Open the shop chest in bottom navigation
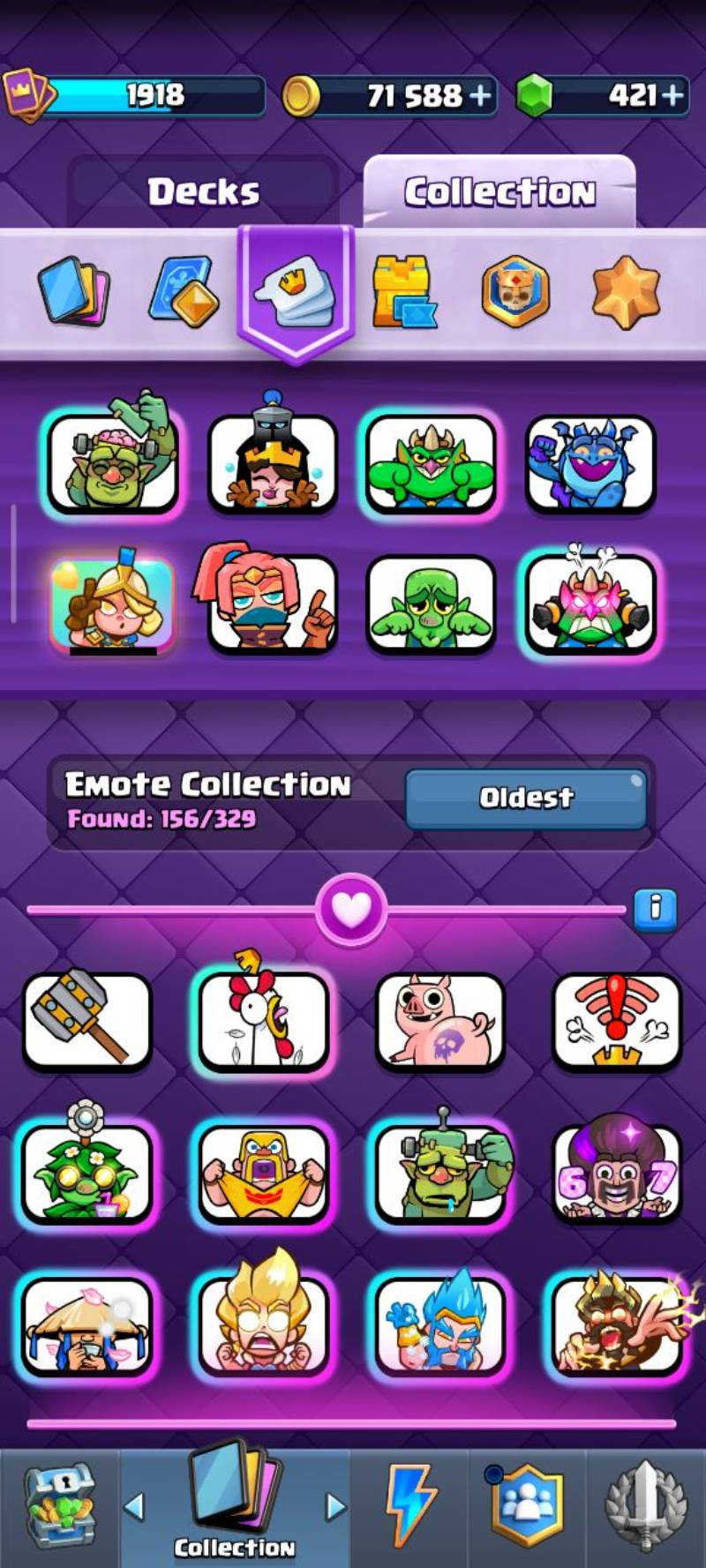 pyautogui.click(x=60, y=1507)
